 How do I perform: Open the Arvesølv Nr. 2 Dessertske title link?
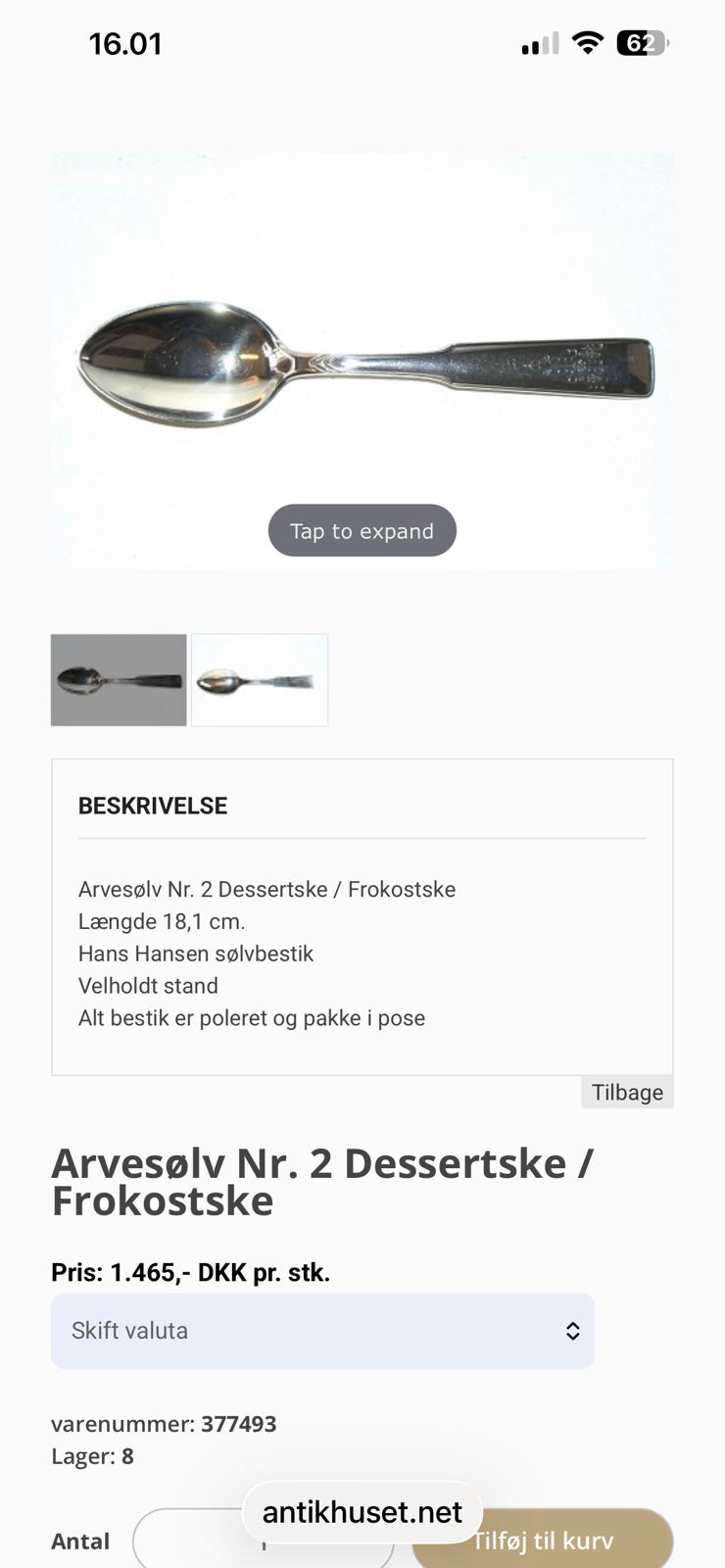point(323,1181)
